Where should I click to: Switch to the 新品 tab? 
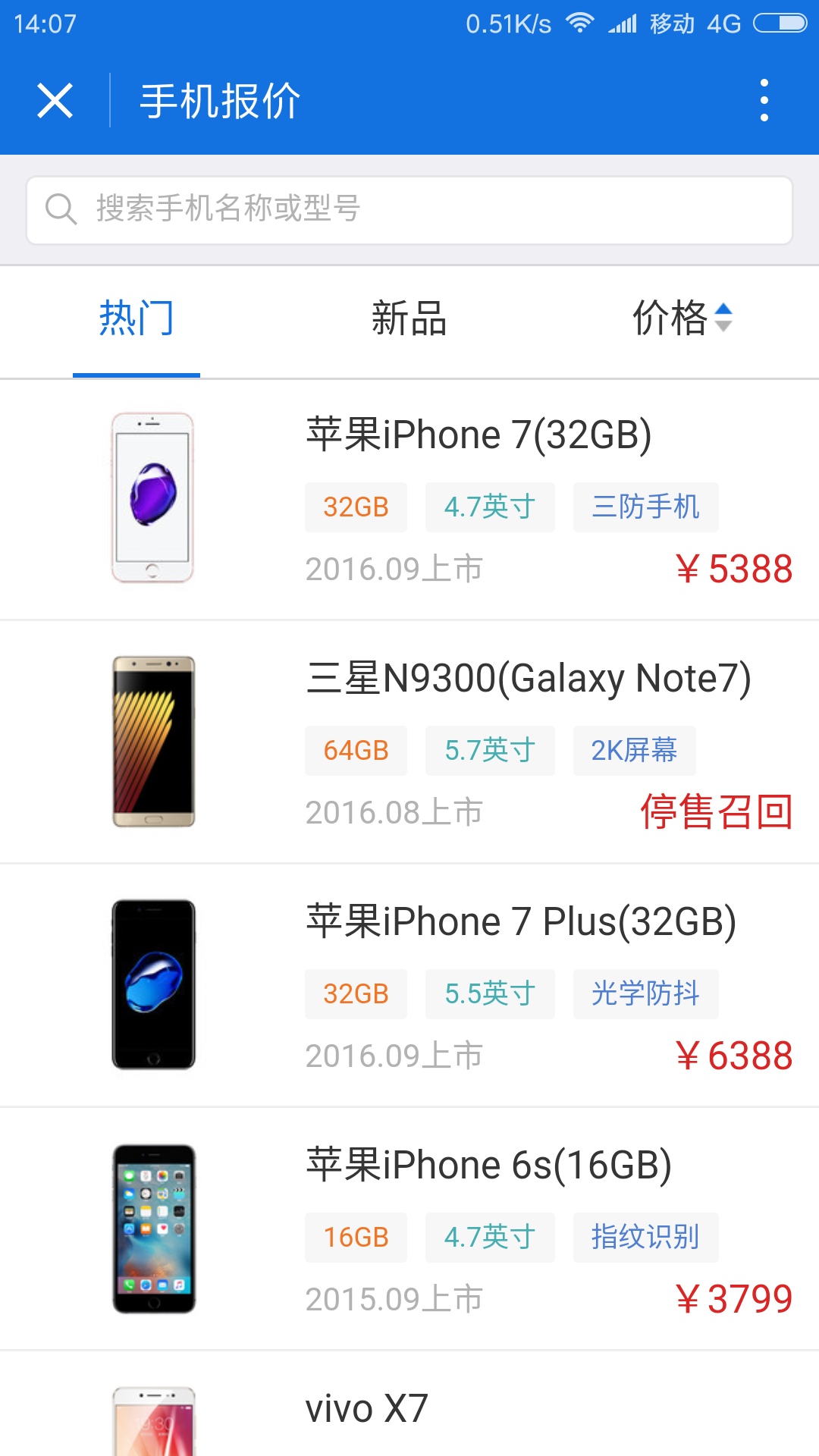[x=409, y=318]
